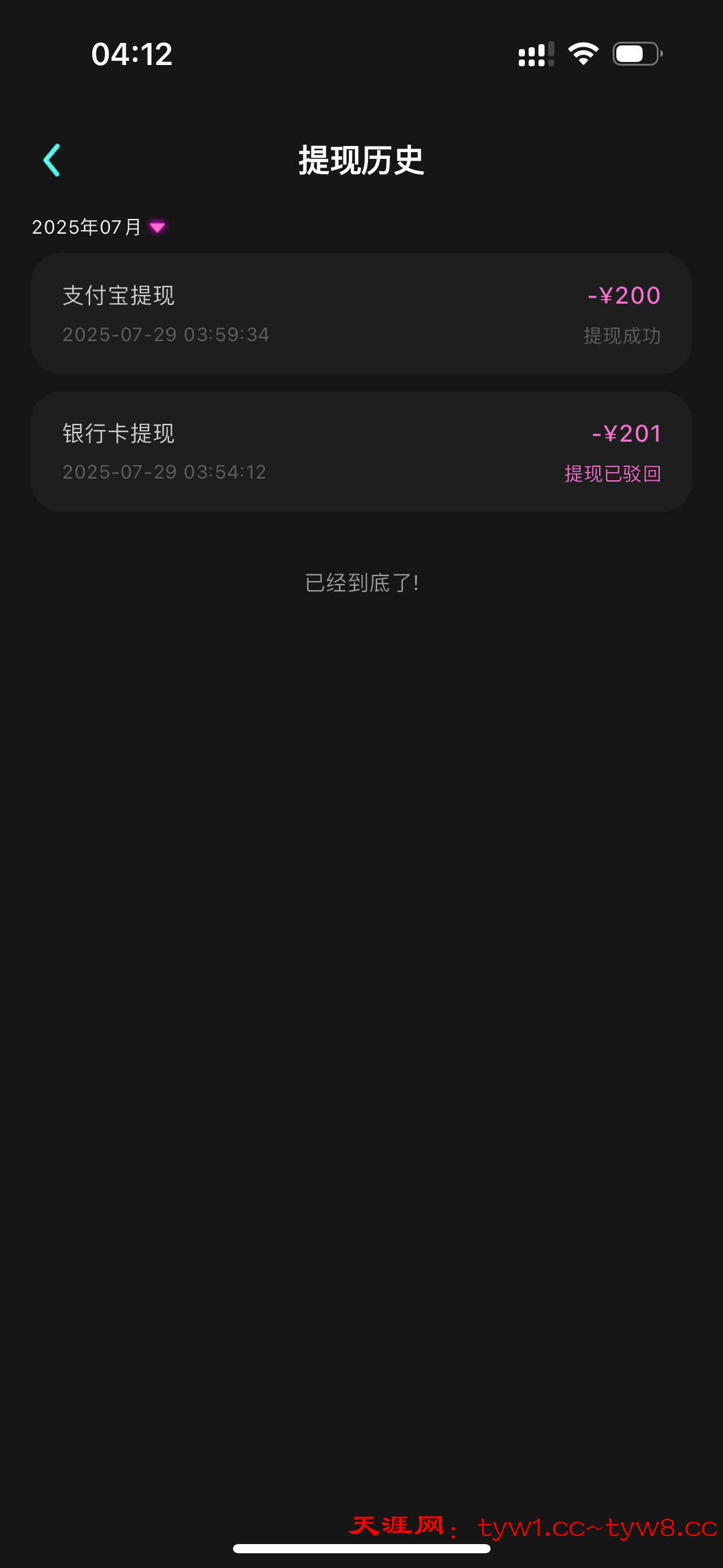View the 银行卡提现 -¥201 rejected record
This screenshot has width=723, height=1568.
click(x=361, y=452)
